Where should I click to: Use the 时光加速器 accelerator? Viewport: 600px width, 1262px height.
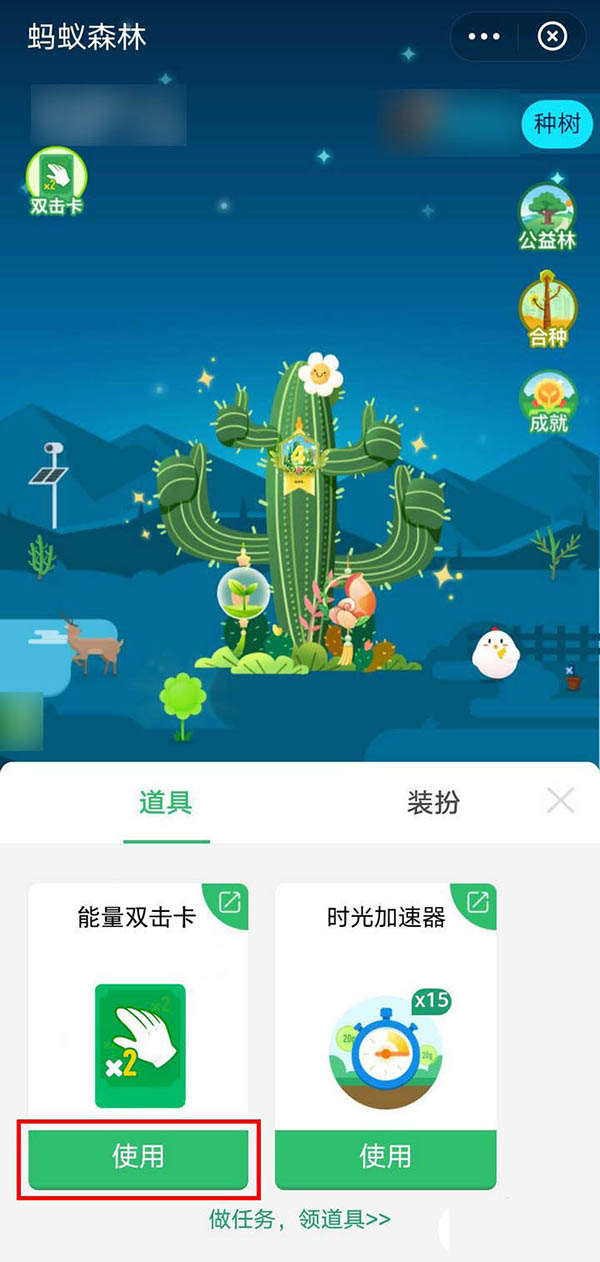click(385, 1157)
